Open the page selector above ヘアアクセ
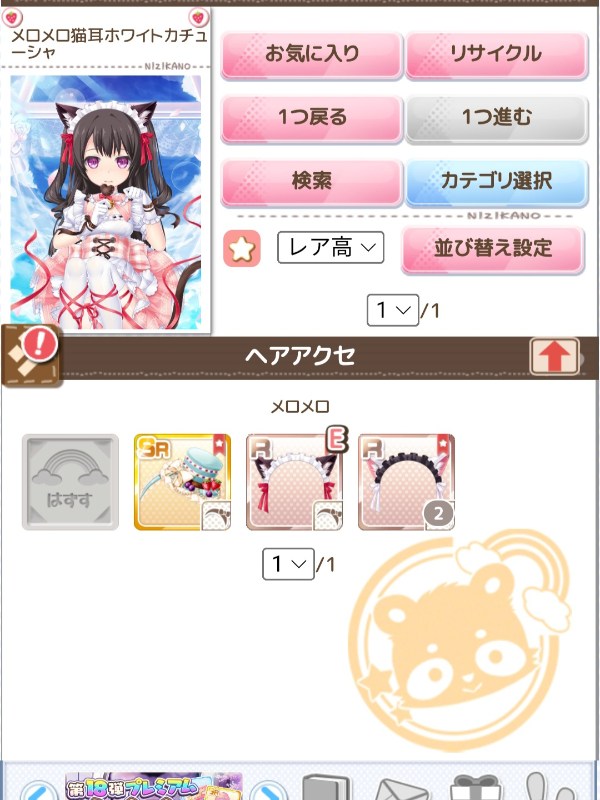The height and width of the screenshot is (800, 600). pyautogui.click(x=392, y=311)
